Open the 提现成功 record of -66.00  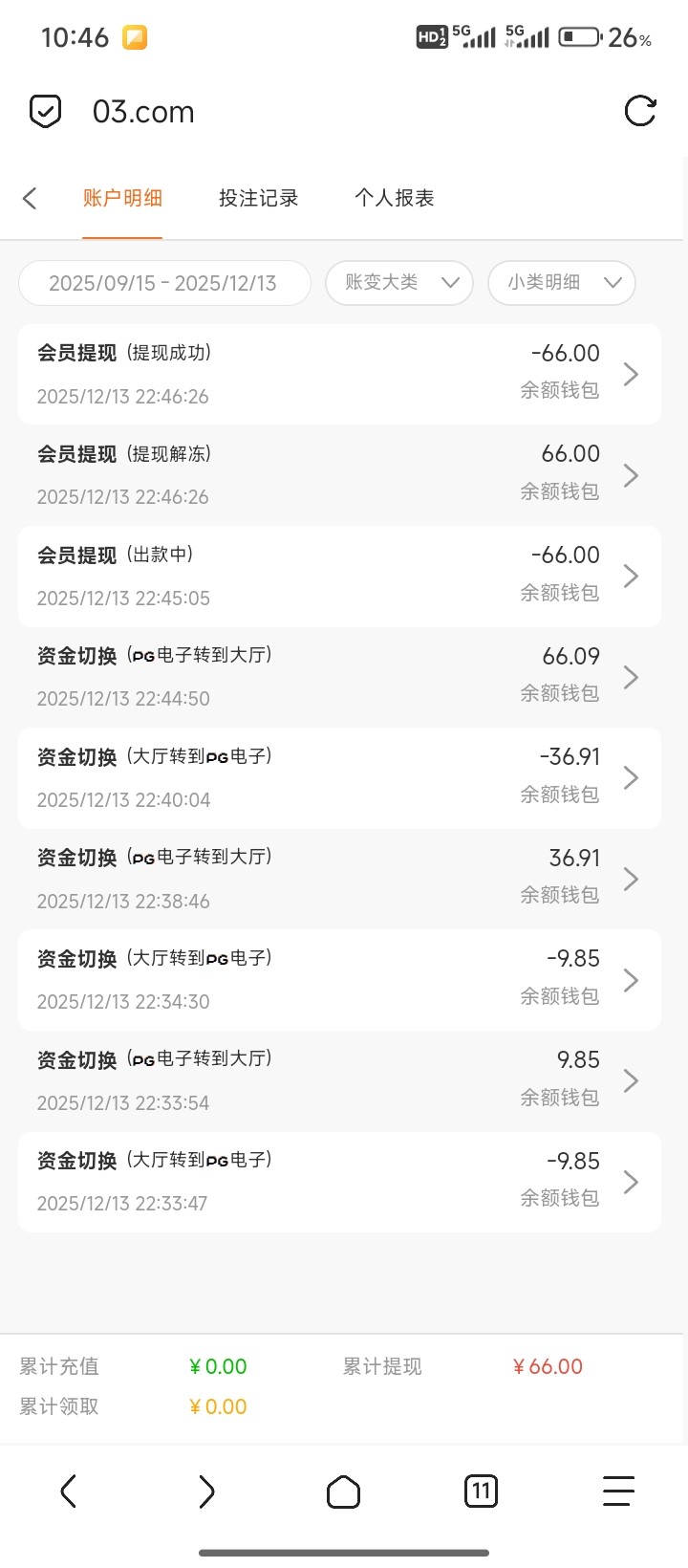pyautogui.click(x=339, y=374)
